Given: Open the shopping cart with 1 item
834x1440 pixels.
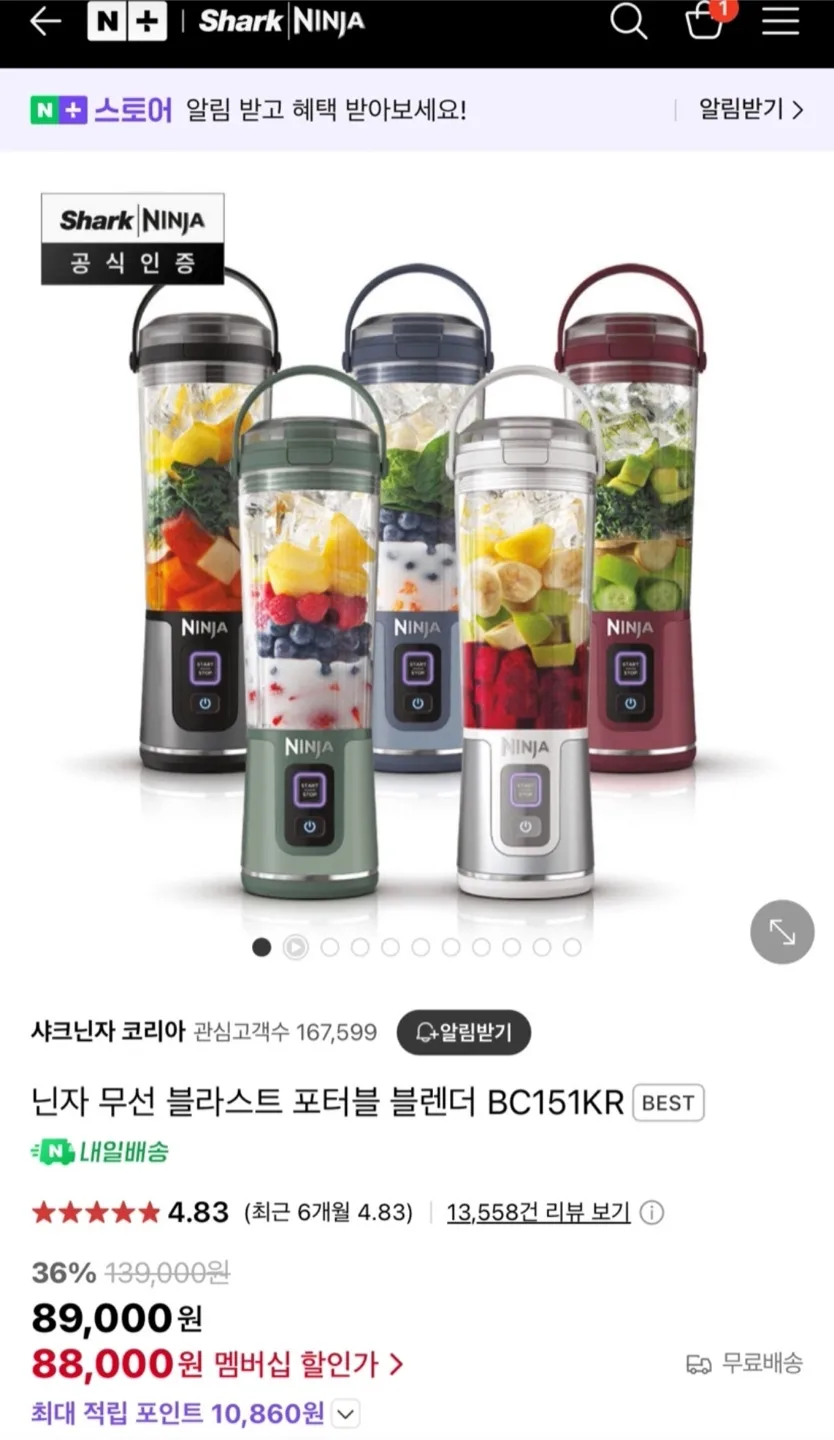Looking at the screenshot, I should tap(705, 24).
